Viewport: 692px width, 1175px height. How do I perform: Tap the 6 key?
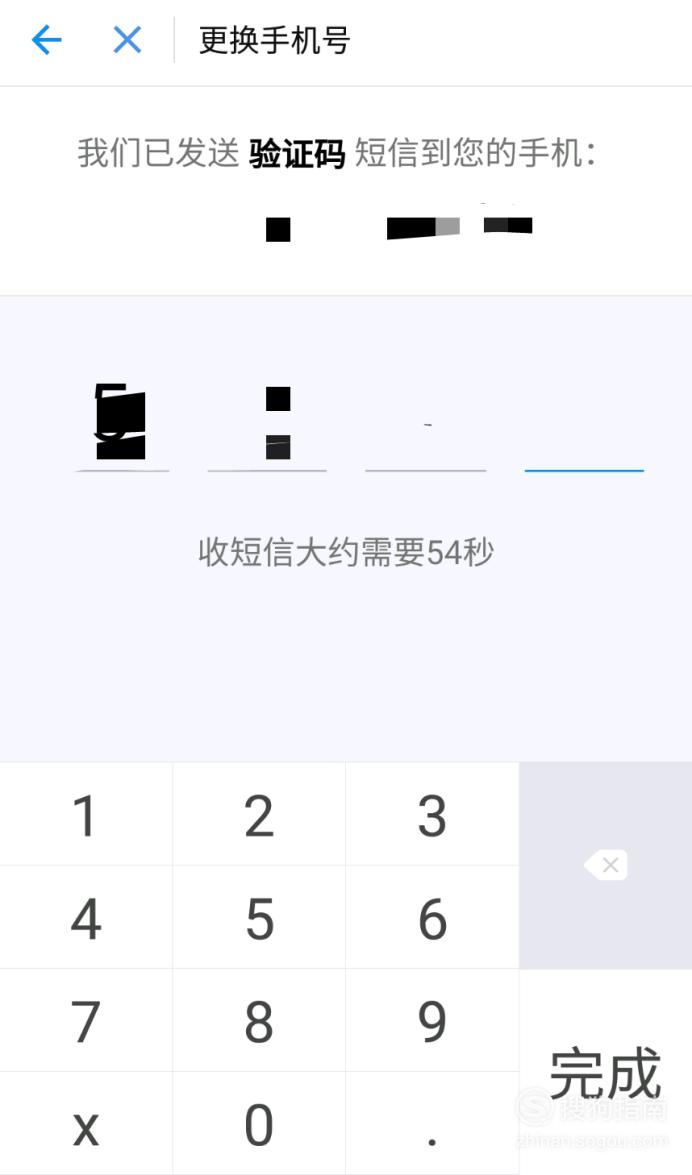point(433,918)
